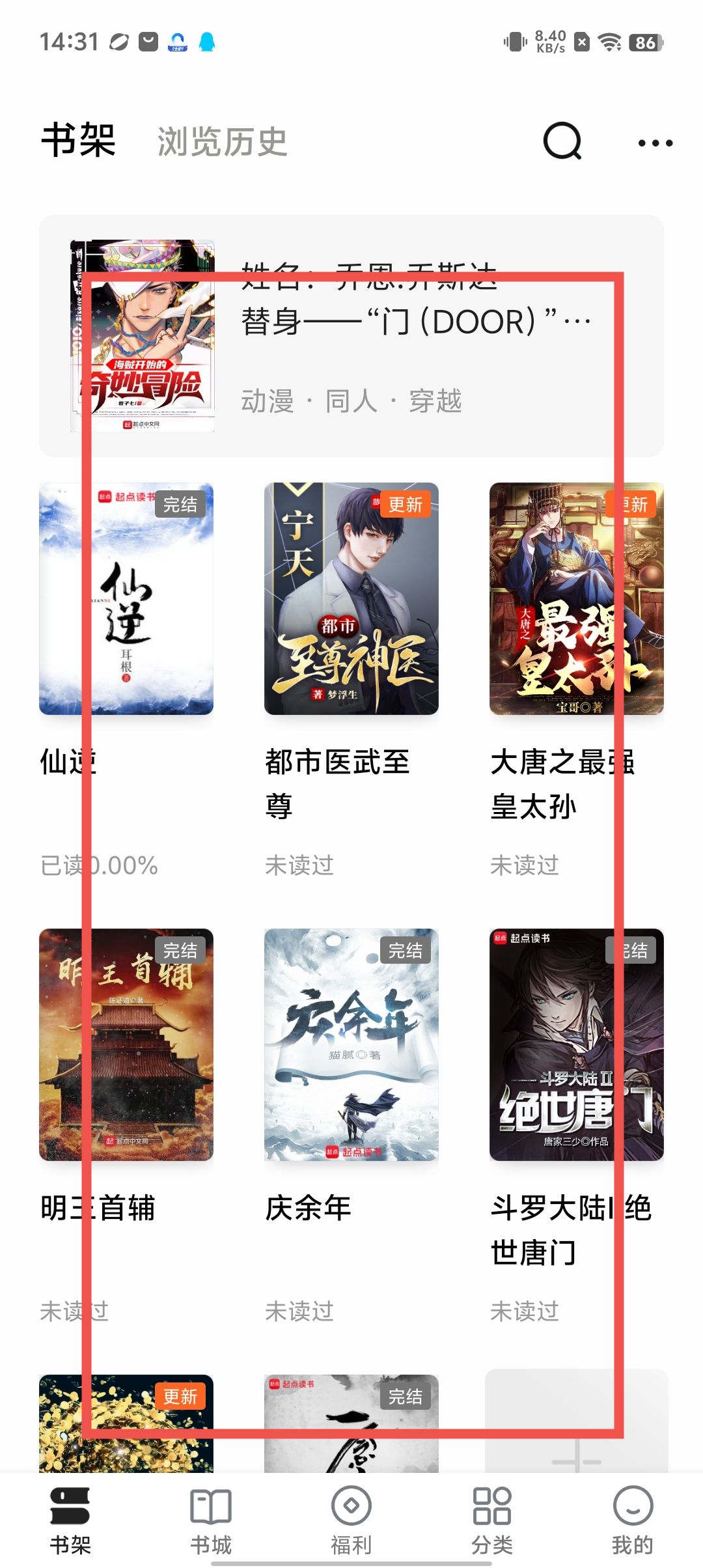
Task: Open 斗罗大陆II绝世唐门
Action: pos(576,1044)
